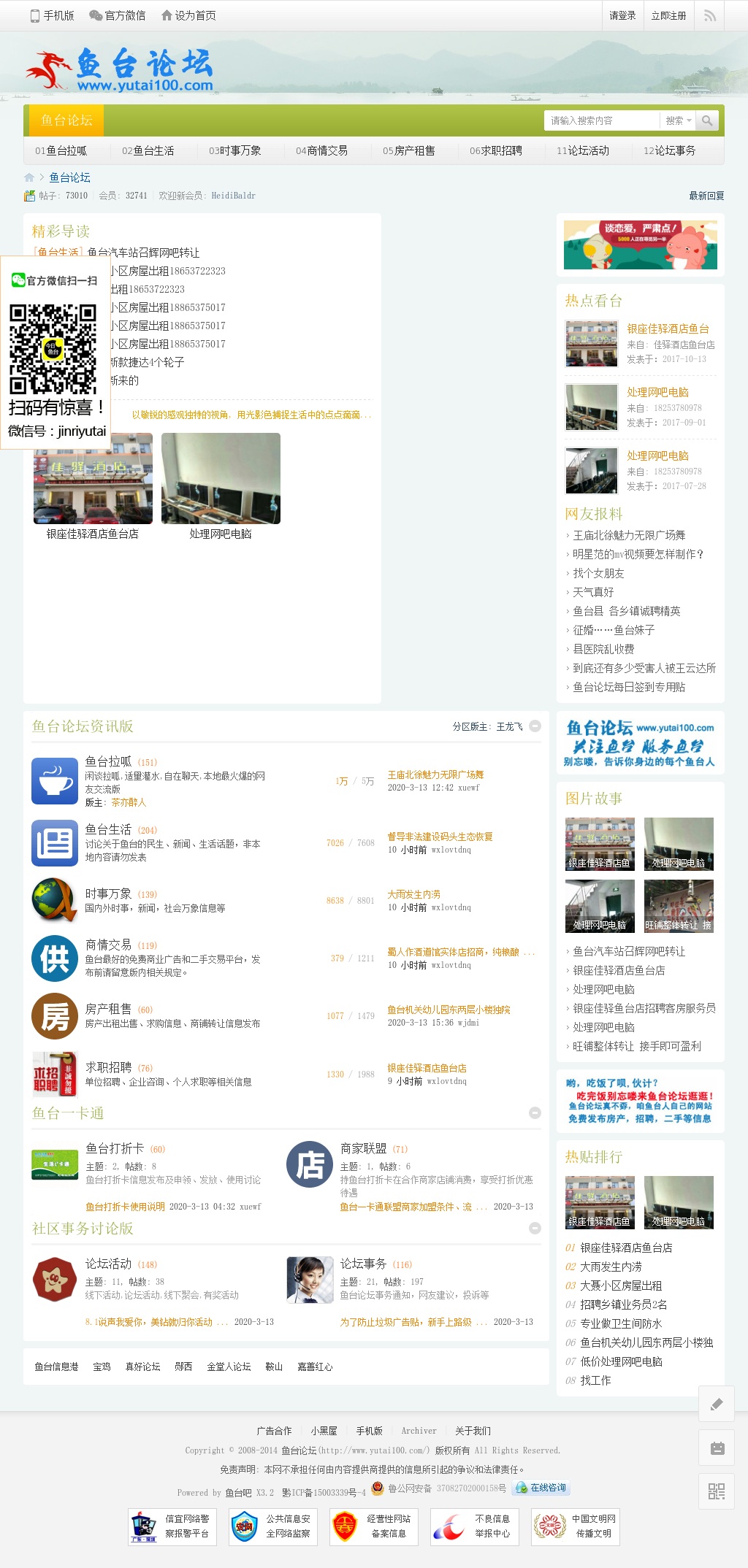
Task: Tap the search input field
Action: click(600, 120)
